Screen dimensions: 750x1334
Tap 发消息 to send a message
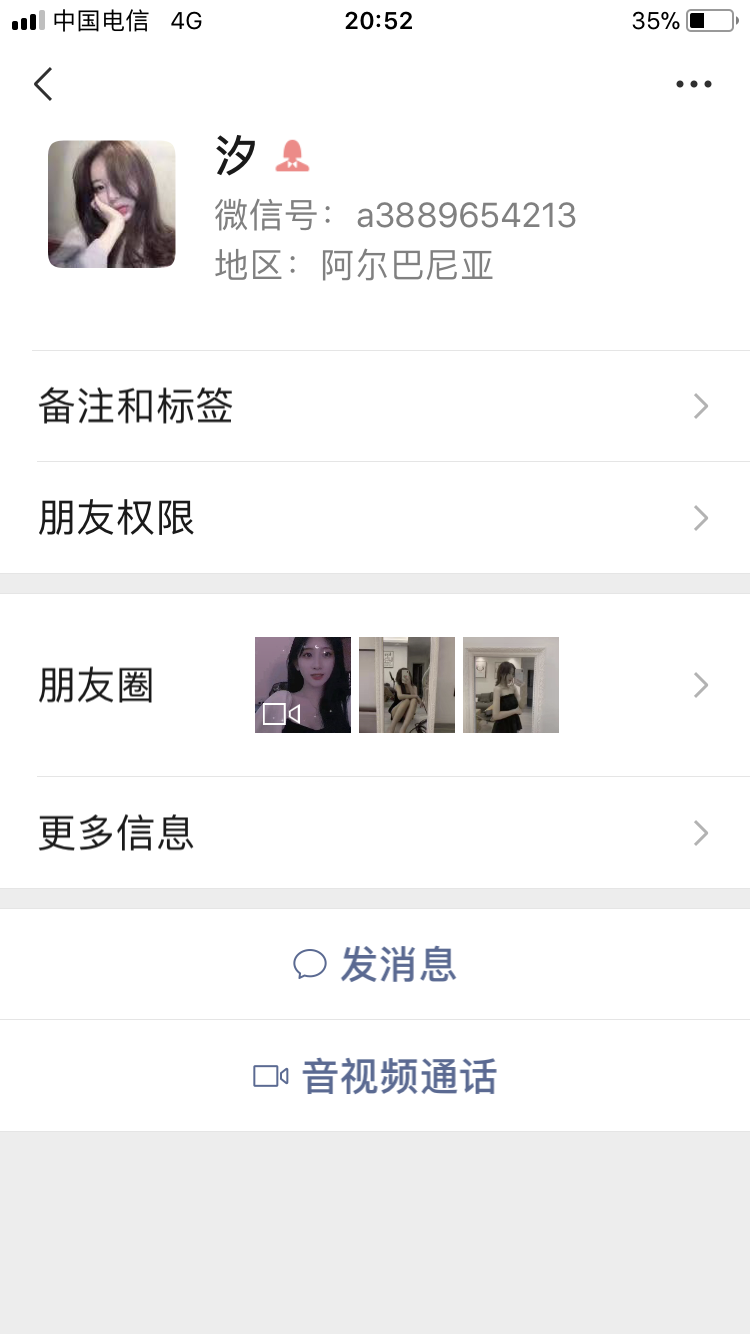point(375,965)
